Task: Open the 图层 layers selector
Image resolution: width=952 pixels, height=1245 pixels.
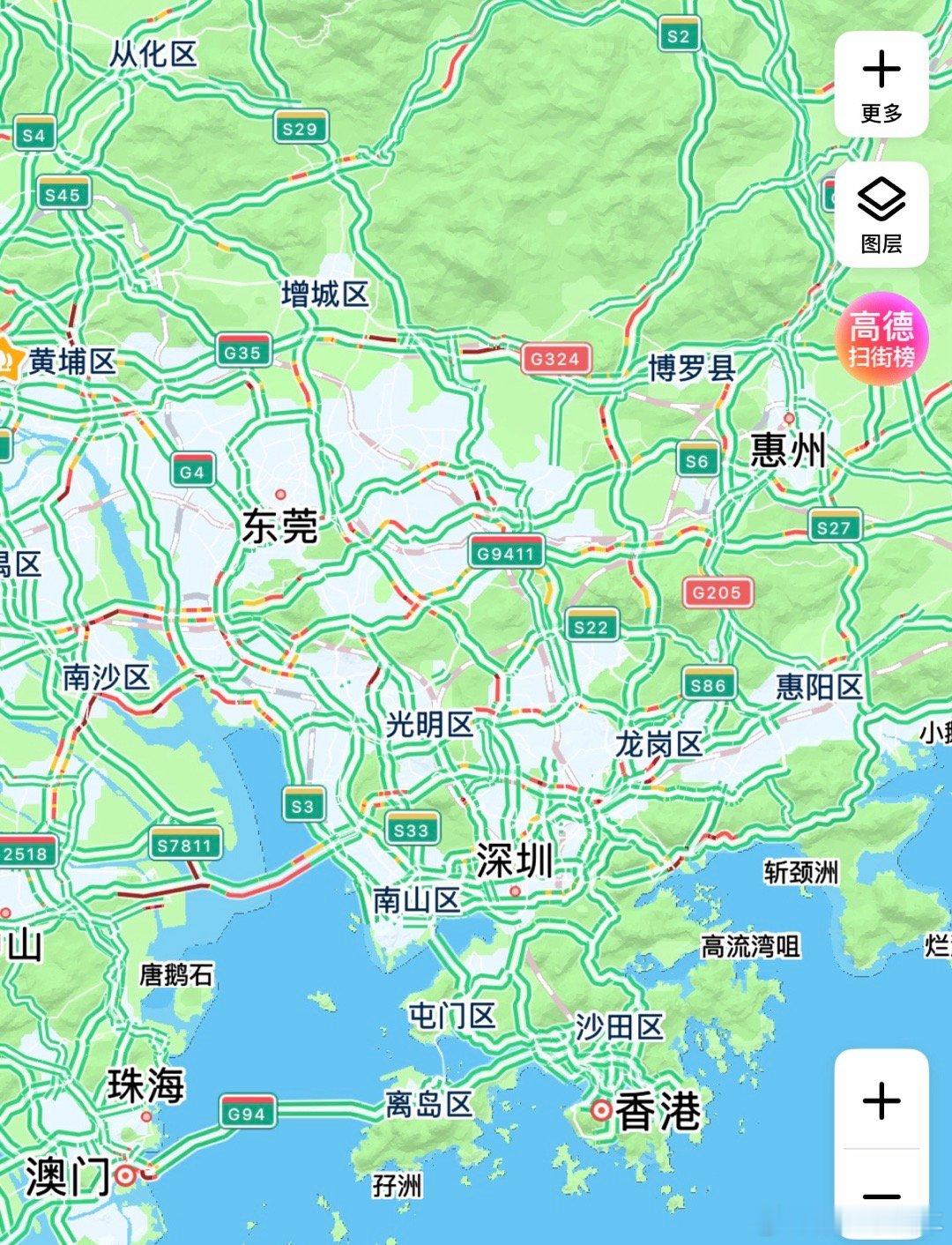Action: (x=881, y=214)
